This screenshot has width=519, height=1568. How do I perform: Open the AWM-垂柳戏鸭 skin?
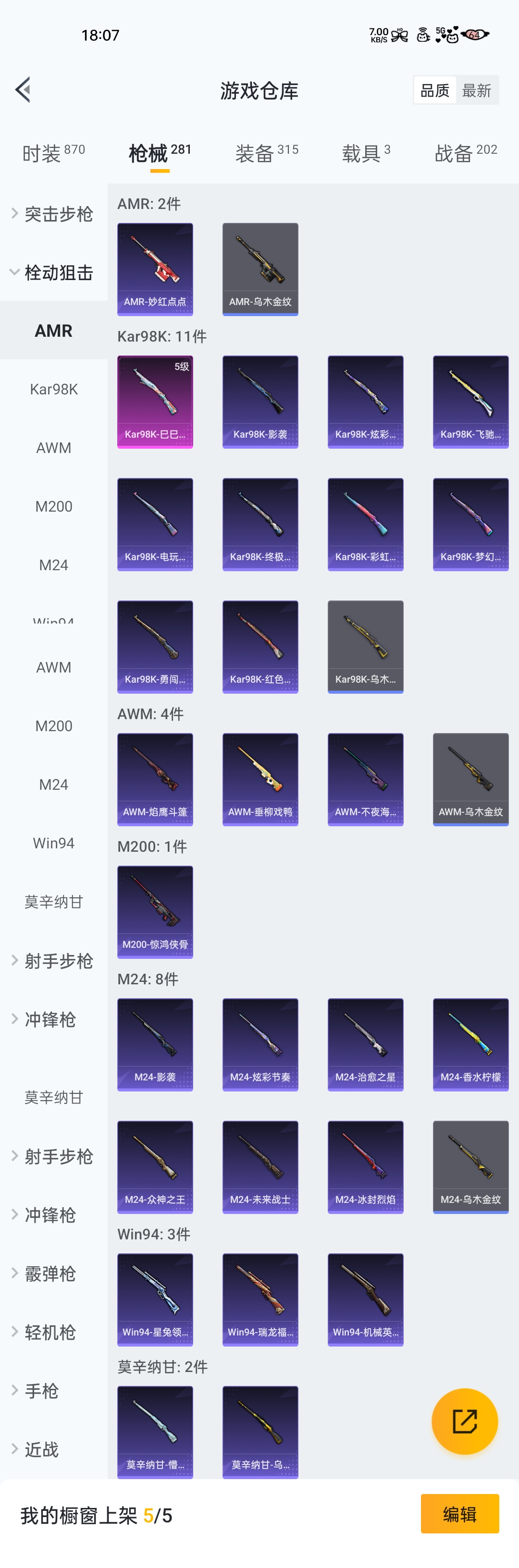[x=260, y=779]
